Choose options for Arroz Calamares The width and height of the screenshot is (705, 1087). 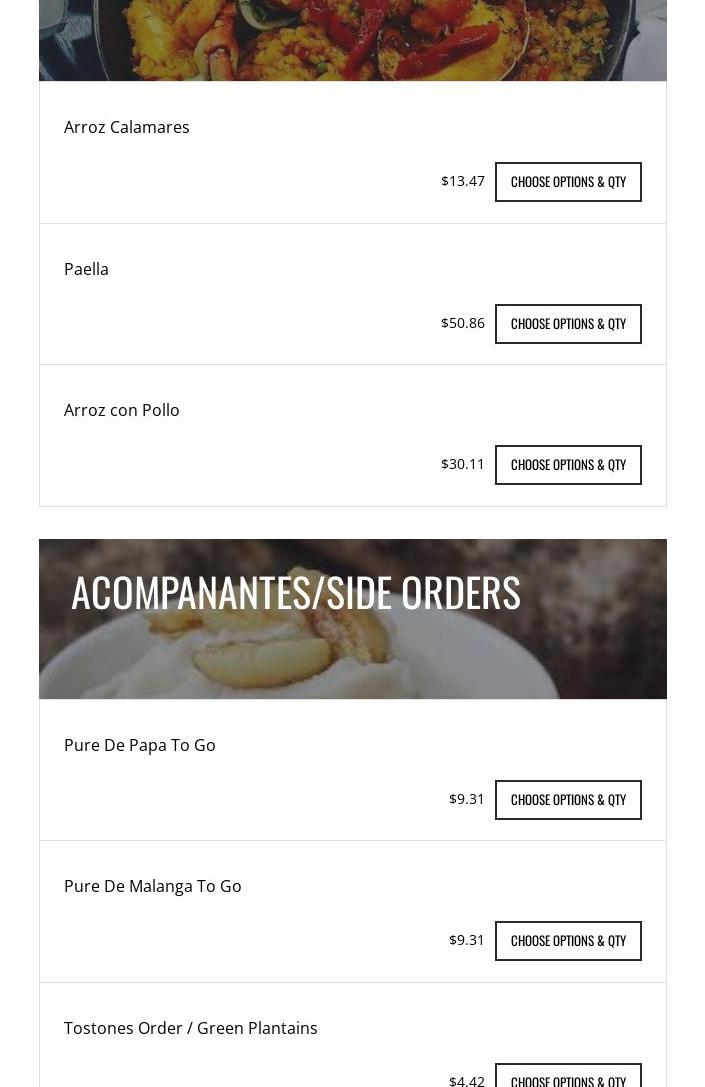[x=568, y=182]
